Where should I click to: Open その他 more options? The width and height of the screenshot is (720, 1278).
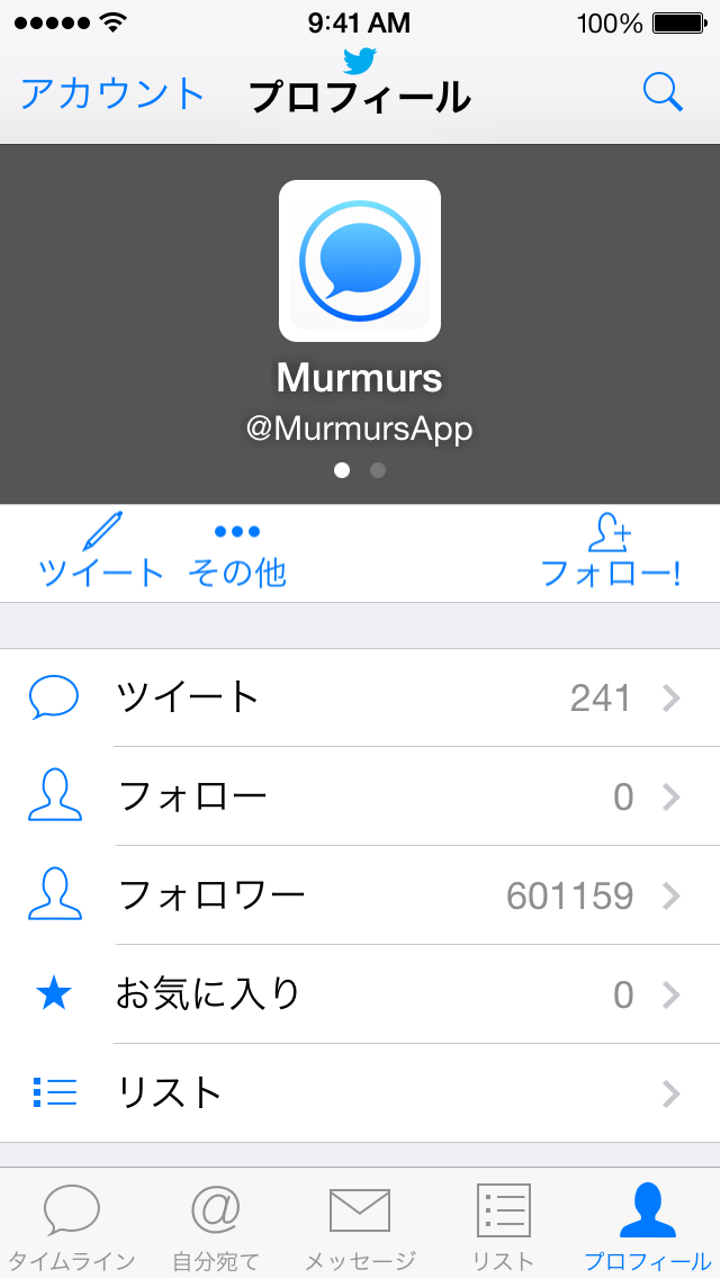tap(237, 551)
